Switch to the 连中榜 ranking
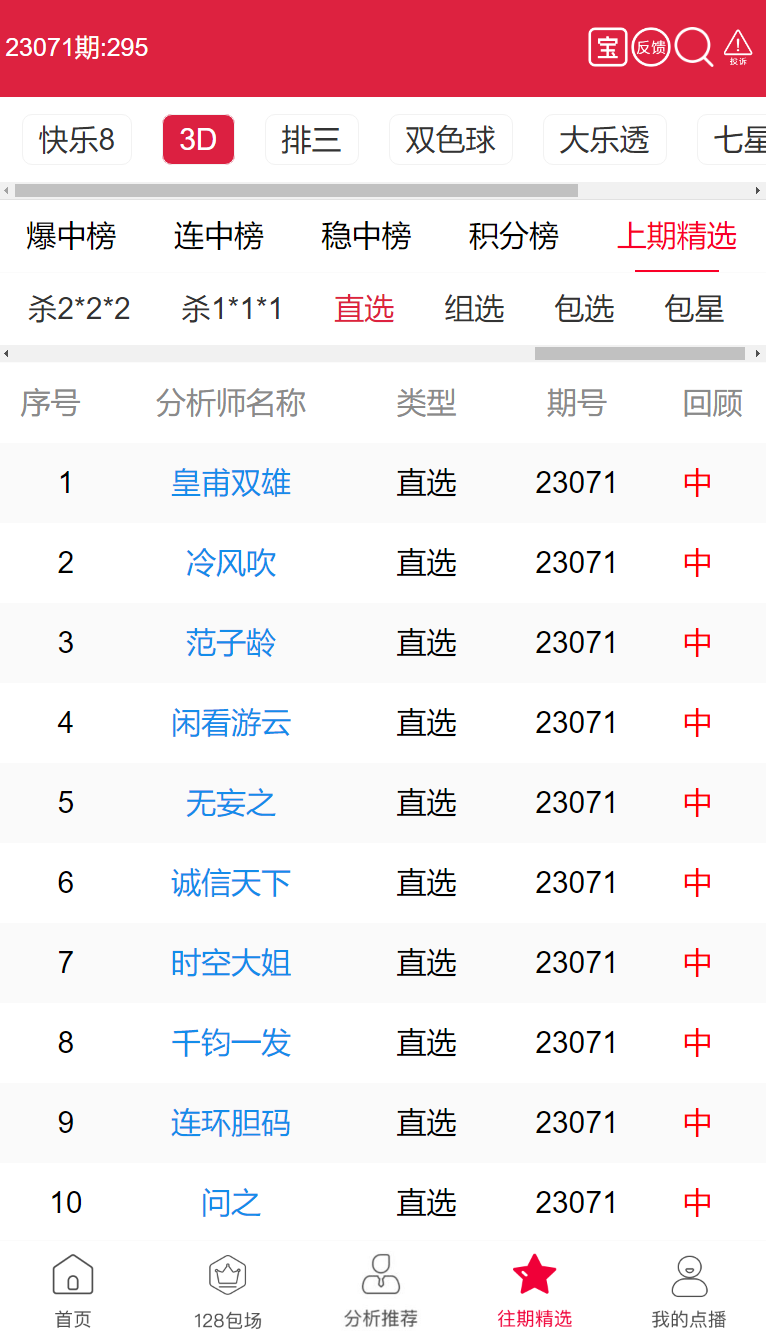This screenshot has width=773, height=1335. (x=218, y=237)
